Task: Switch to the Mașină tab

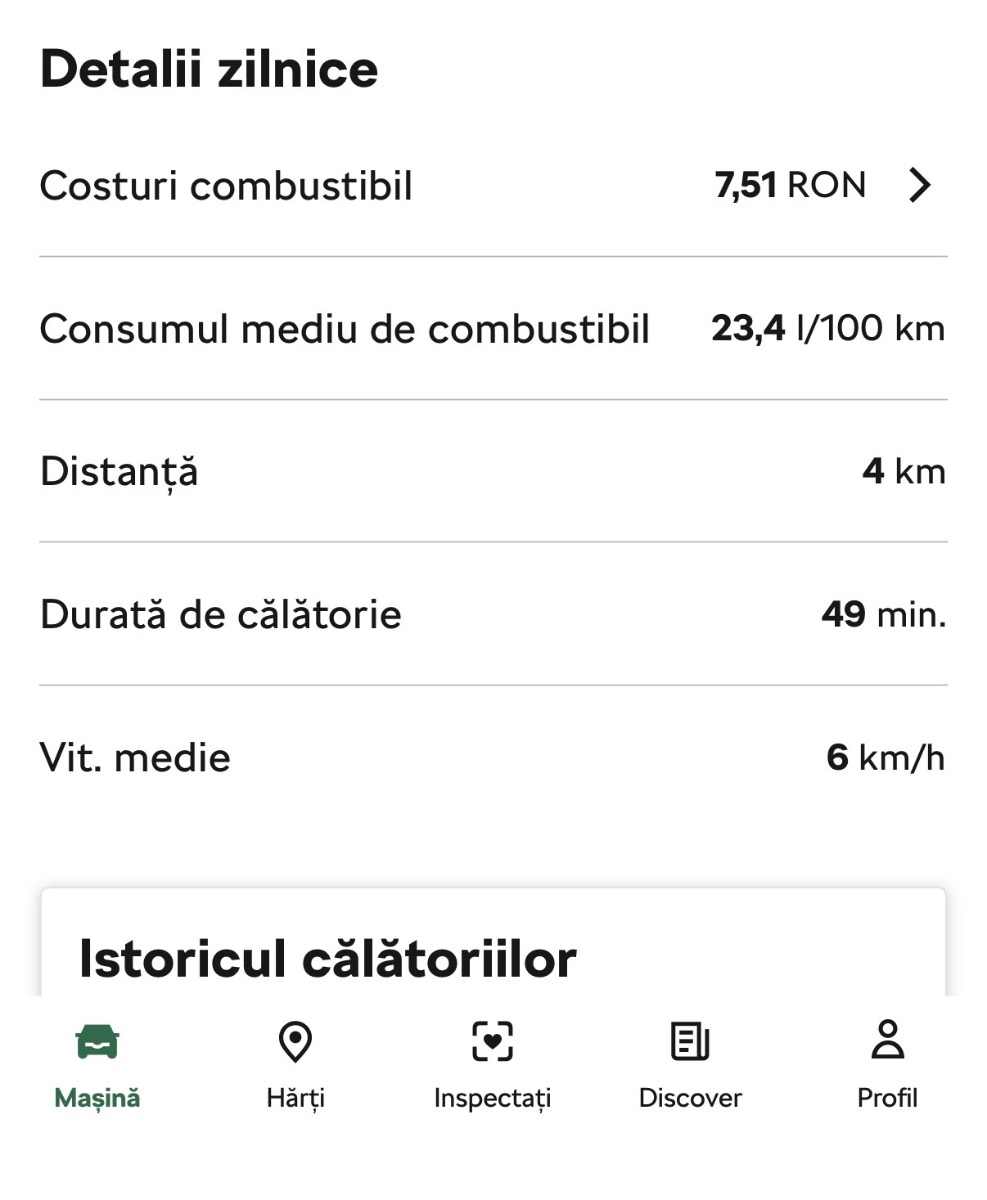Action: point(97,1064)
